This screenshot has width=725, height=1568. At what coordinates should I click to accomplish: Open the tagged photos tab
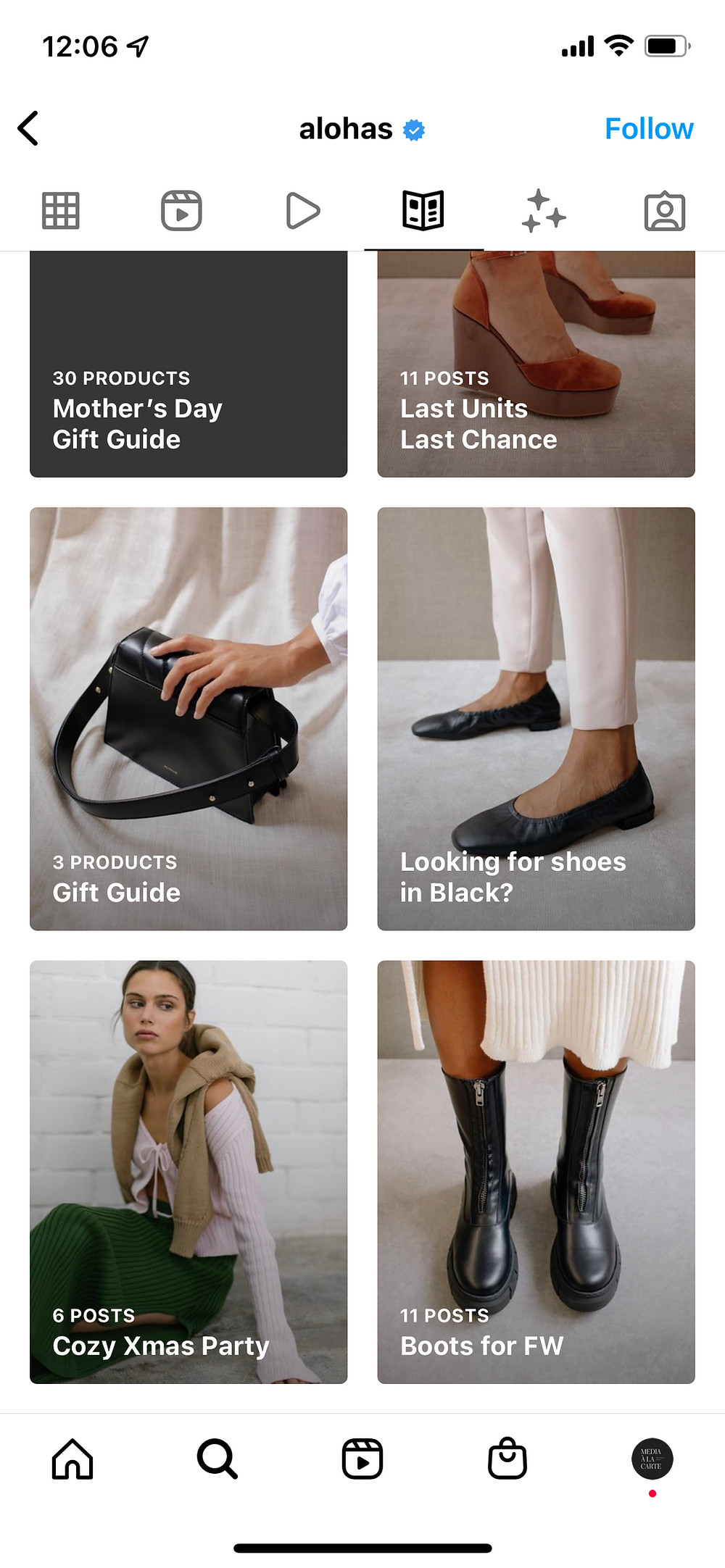pyautogui.click(x=664, y=211)
